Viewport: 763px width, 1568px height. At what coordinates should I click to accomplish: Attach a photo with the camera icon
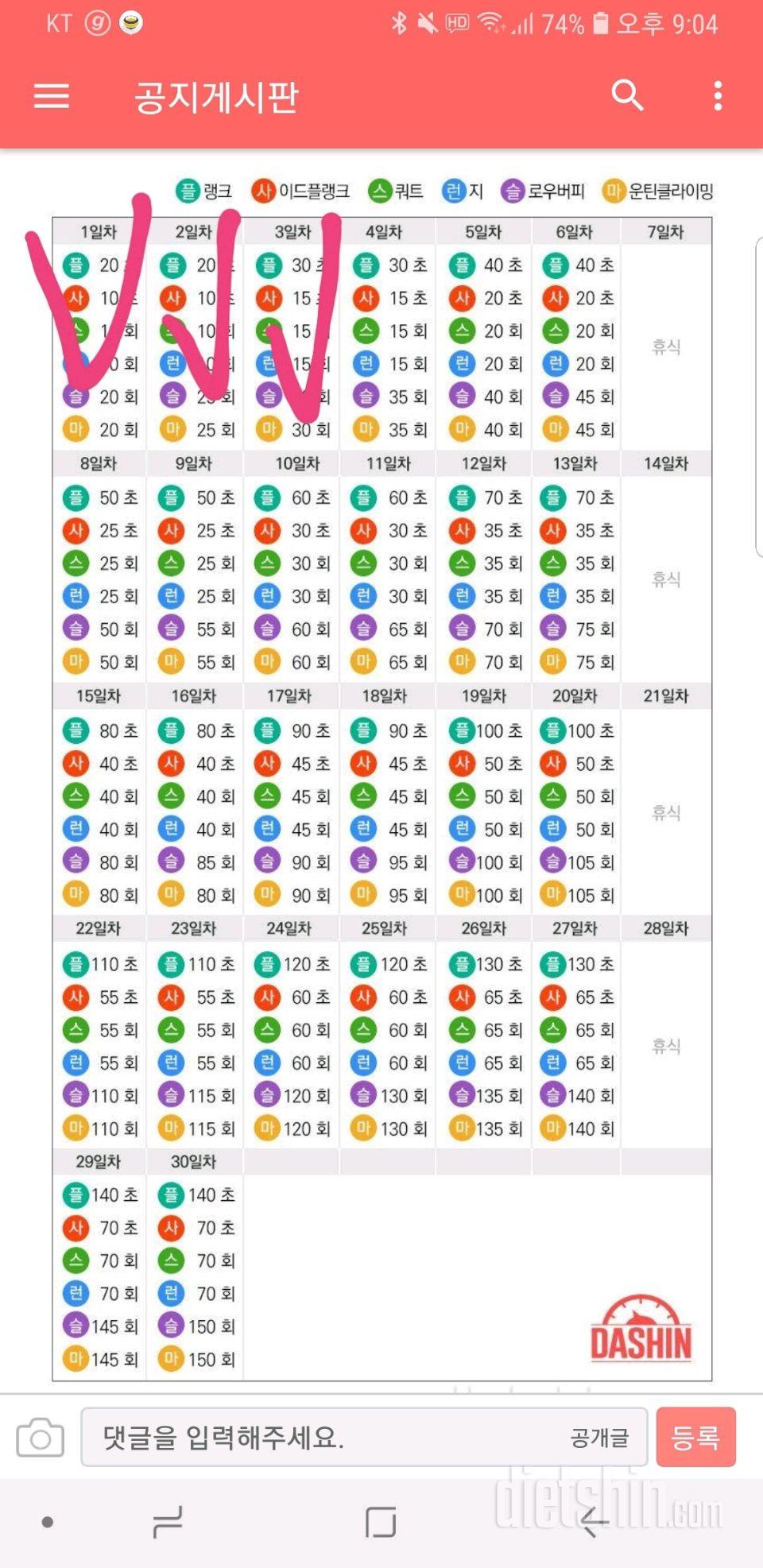coord(41,1437)
